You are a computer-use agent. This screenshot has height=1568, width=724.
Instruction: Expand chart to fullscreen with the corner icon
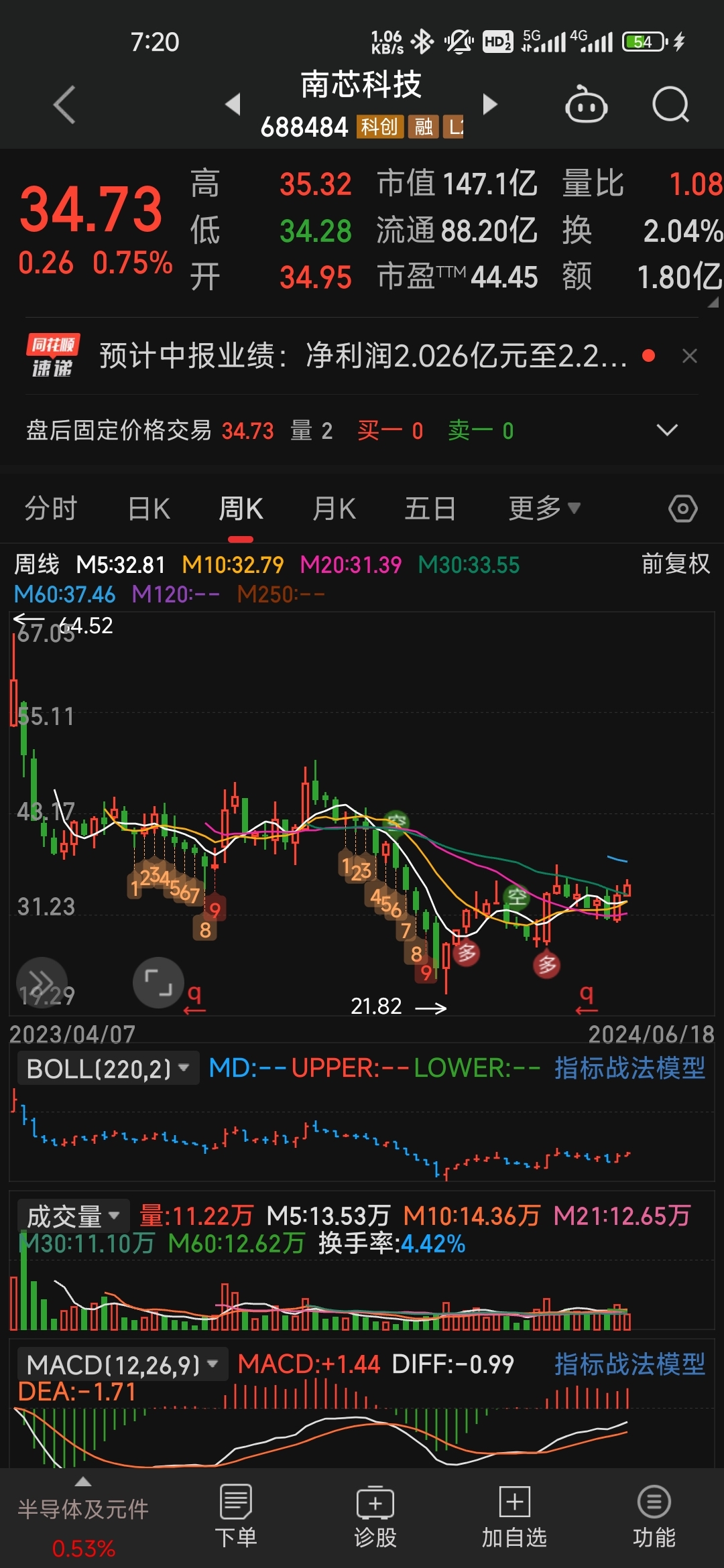158,982
